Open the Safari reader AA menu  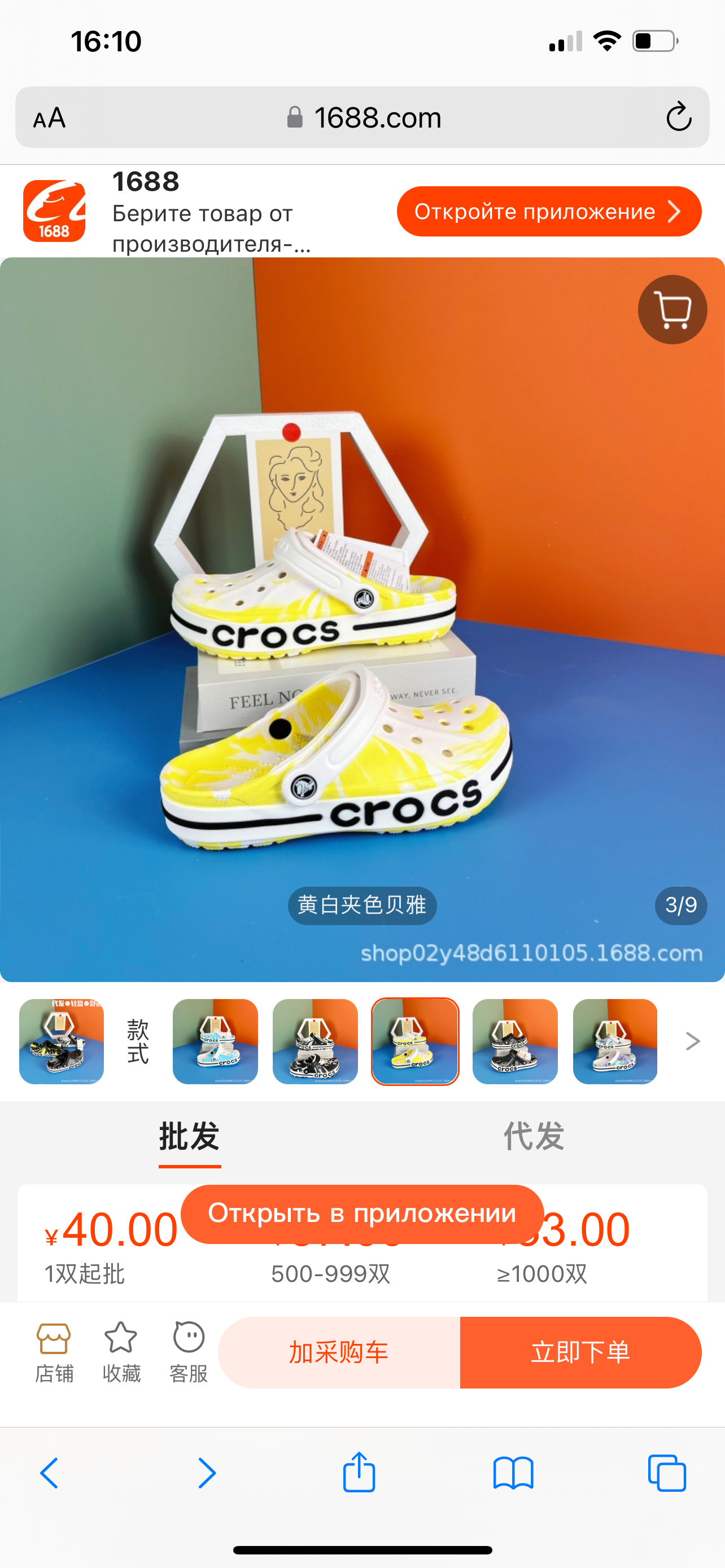tap(49, 117)
